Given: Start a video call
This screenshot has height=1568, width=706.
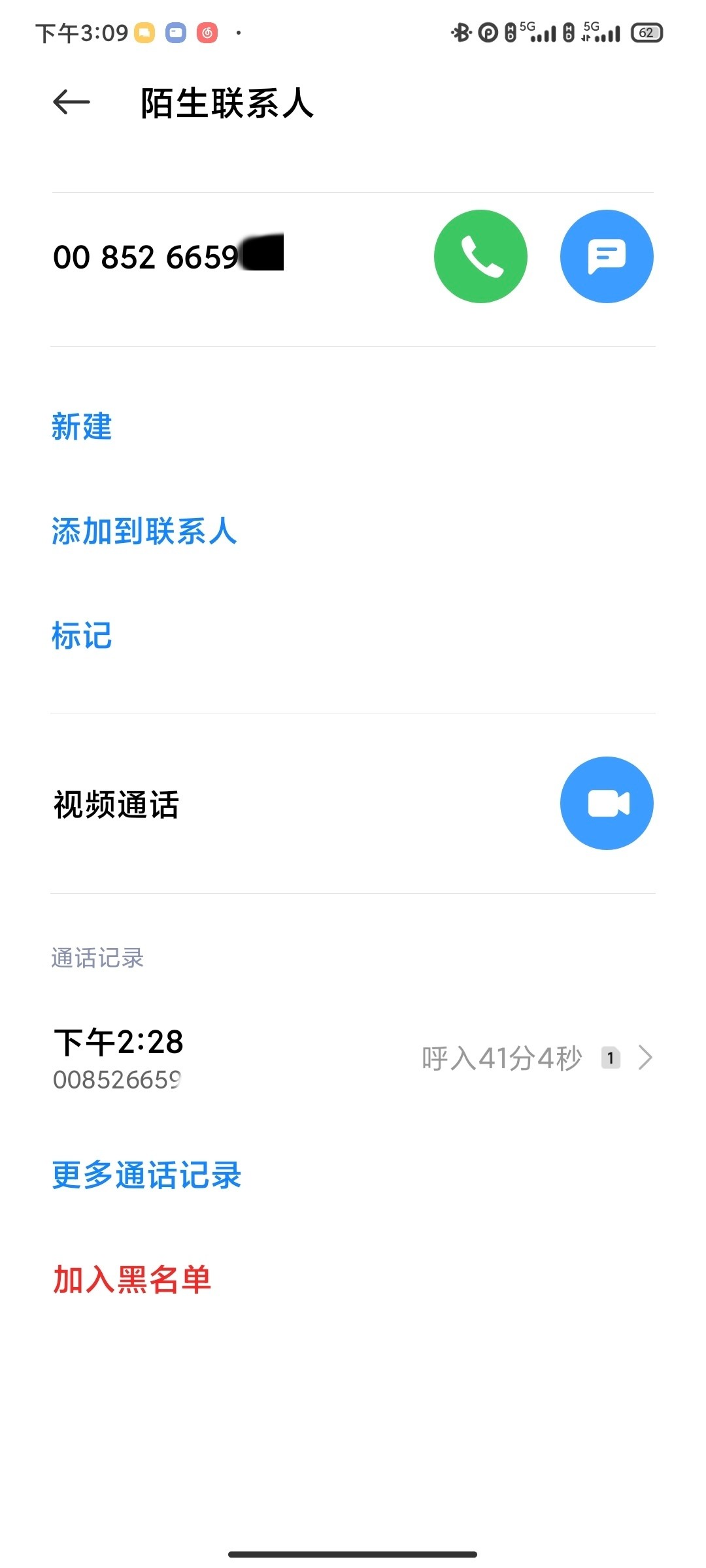Looking at the screenshot, I should tap(607, 803).
